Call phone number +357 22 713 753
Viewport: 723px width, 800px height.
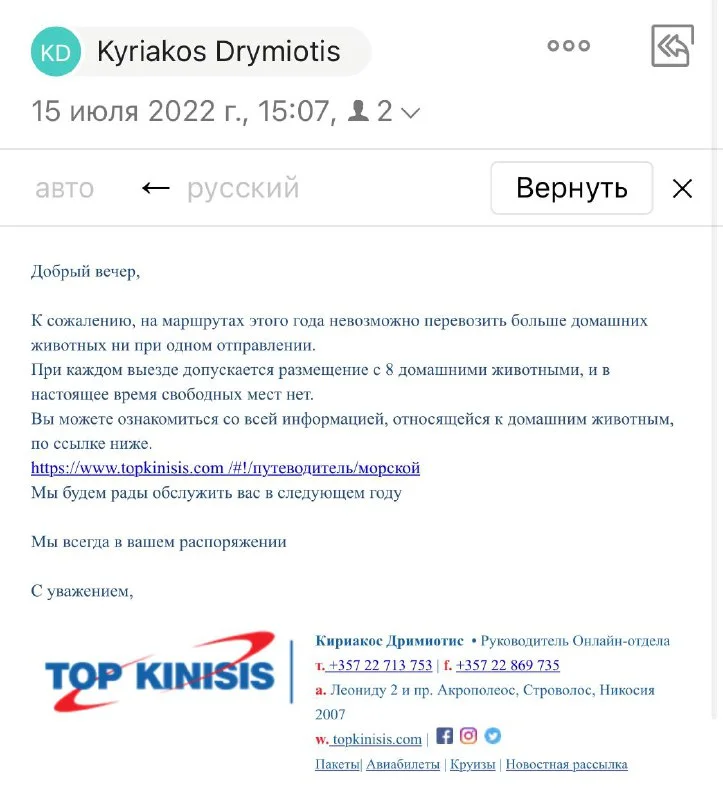380,665
